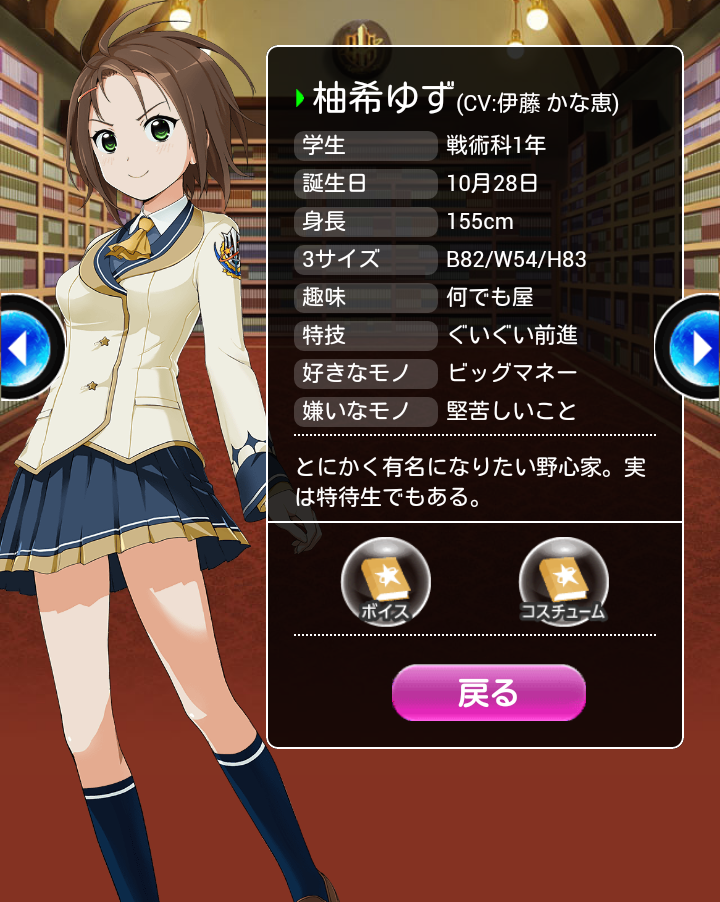Go to the previous character with the left arrow
Image resolution: width=720 pixels, height=902 pixels.
[x=25, y=347]
